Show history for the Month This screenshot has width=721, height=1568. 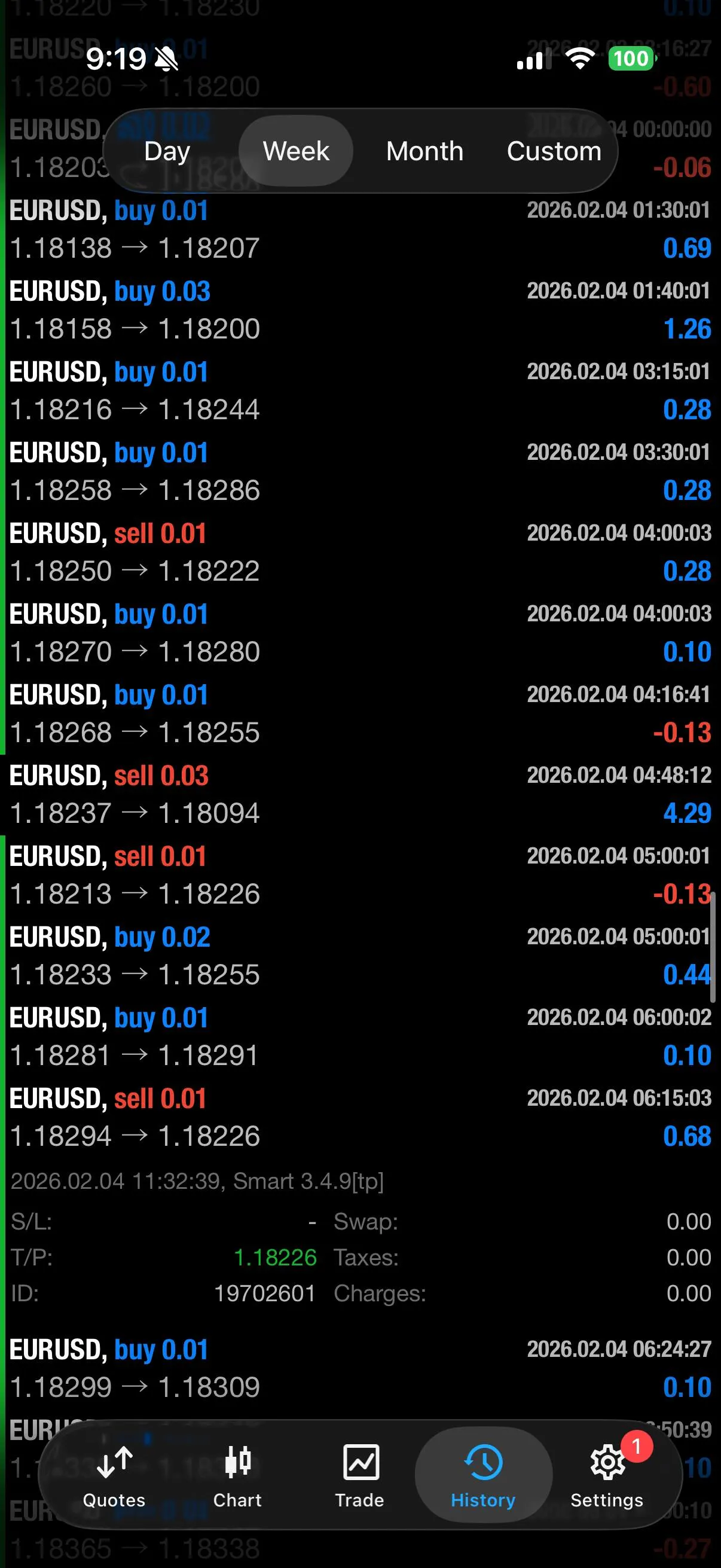click(424, 151)
